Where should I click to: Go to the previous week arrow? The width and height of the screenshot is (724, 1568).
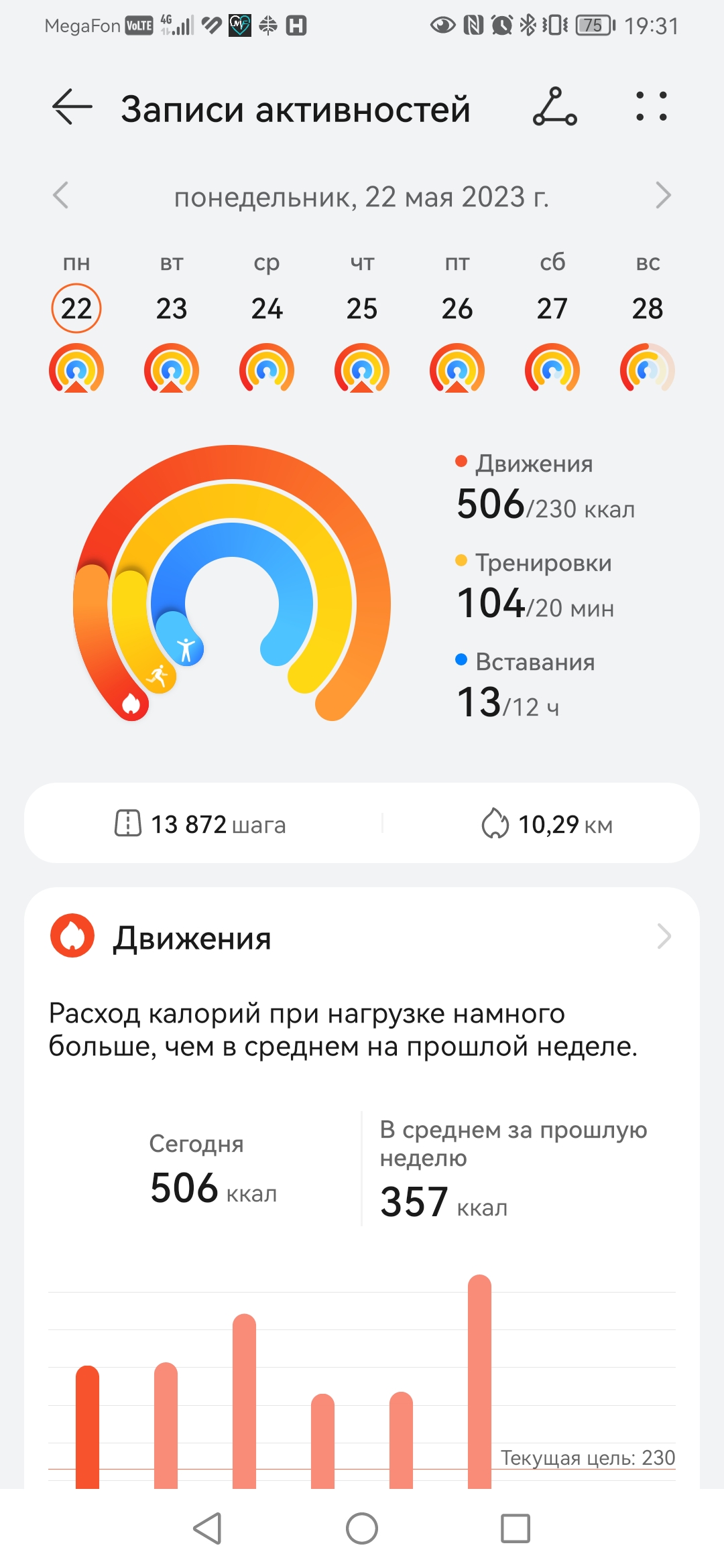pyautogui.click(x=61, y=196)
